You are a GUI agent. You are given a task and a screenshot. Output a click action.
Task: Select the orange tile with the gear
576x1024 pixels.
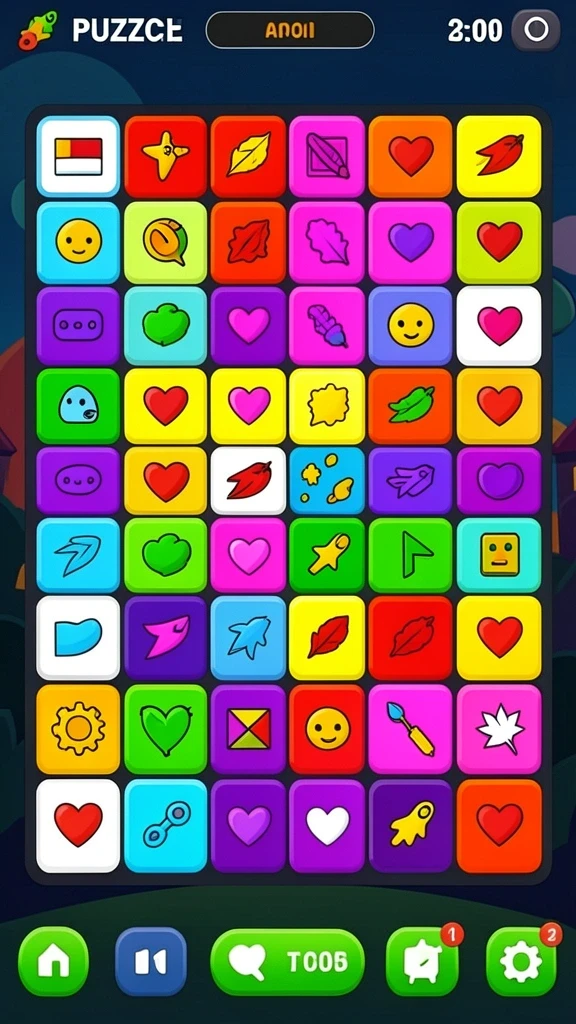click(78, 728)
